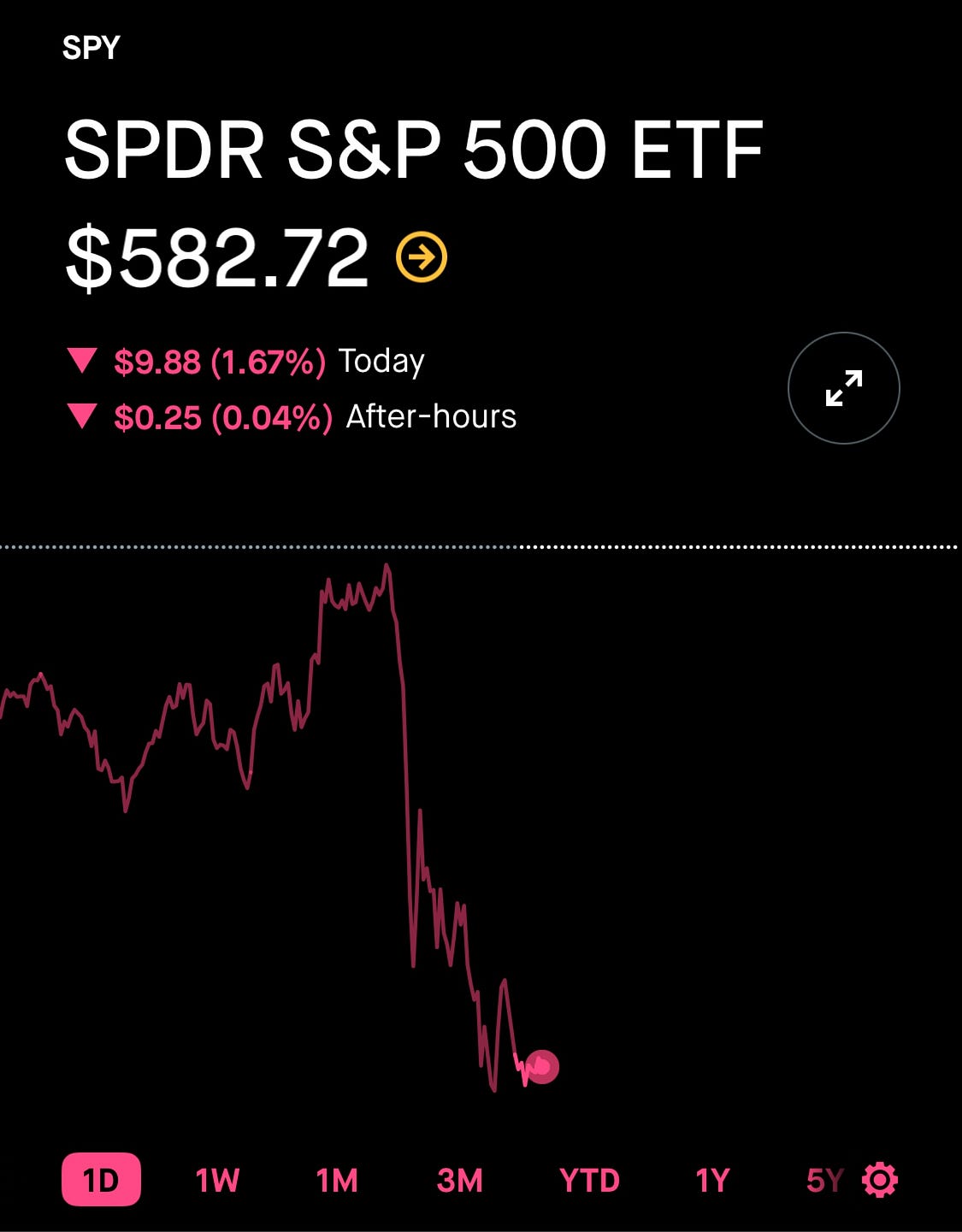Click the red down-arrow beside Today's change
Viewport: 962px width, 1232px height.
(x=83, y=360)
